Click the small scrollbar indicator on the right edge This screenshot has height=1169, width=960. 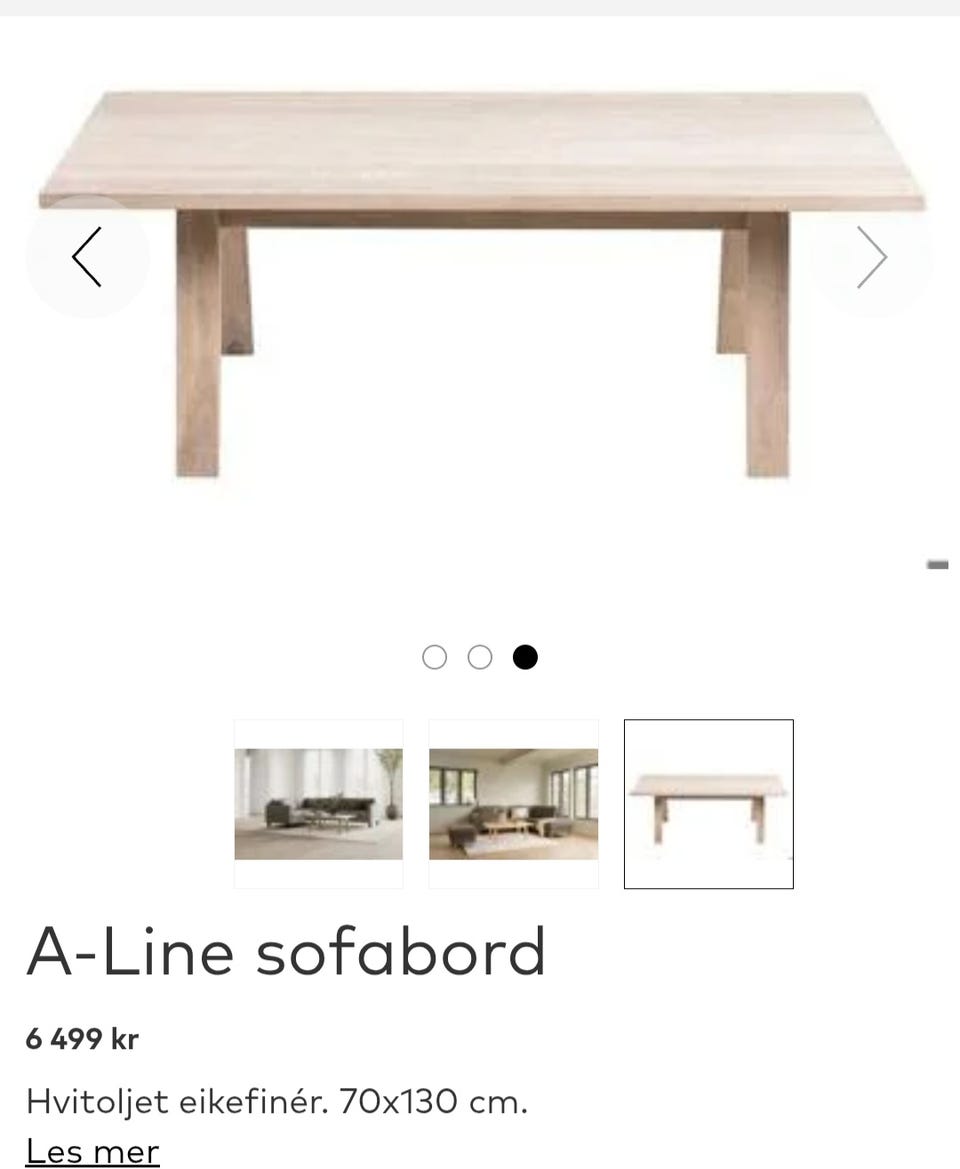(939, 564)
